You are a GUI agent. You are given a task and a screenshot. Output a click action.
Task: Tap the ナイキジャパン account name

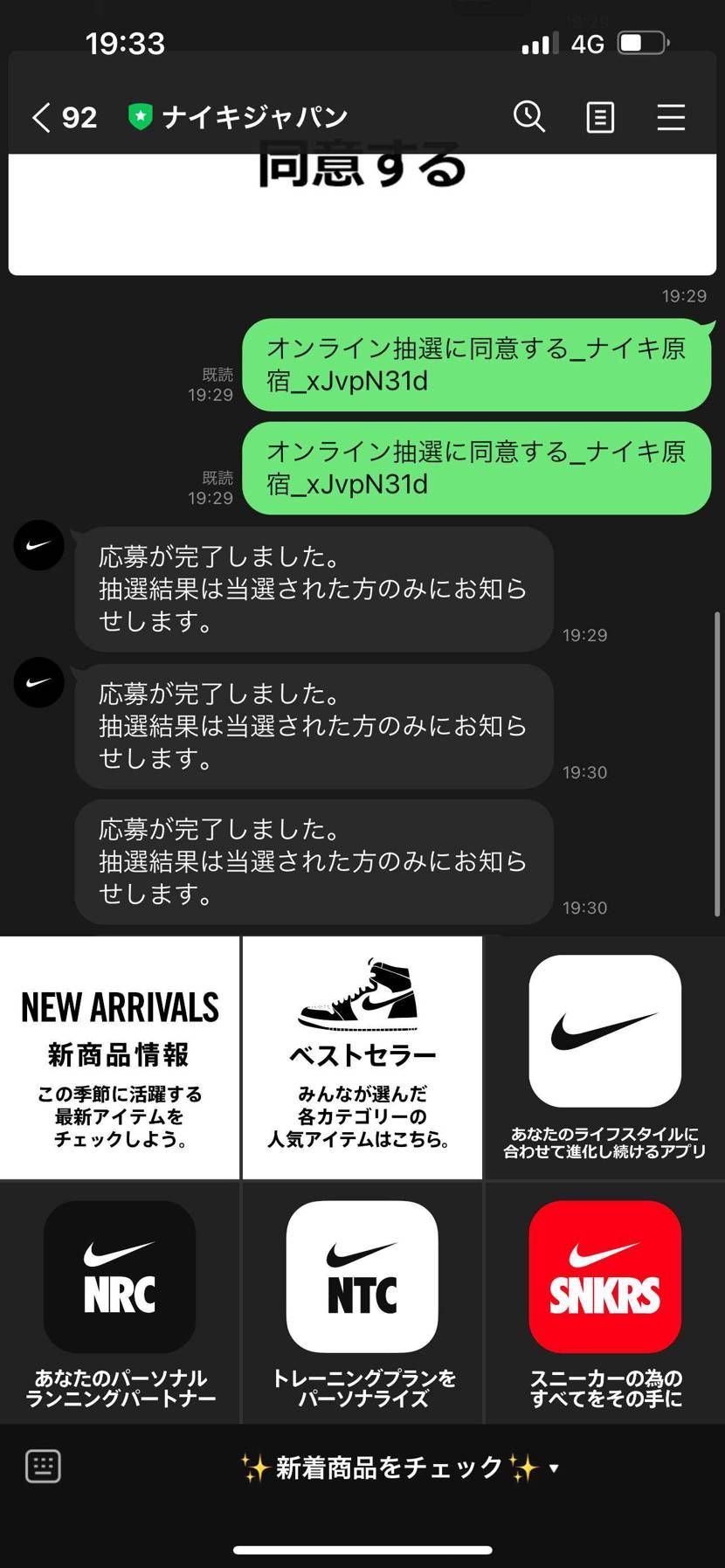(256, 114)
